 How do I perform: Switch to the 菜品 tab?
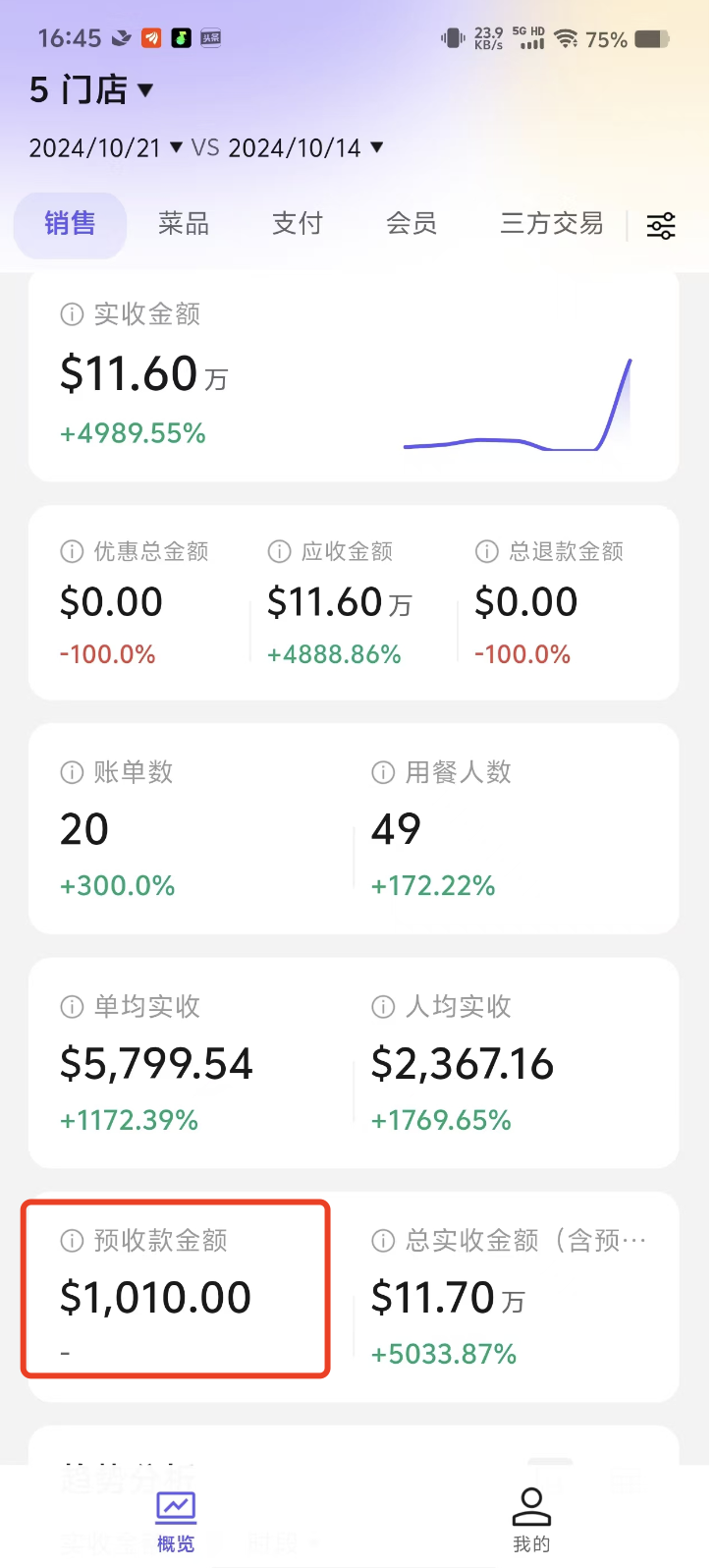[184, 224]
